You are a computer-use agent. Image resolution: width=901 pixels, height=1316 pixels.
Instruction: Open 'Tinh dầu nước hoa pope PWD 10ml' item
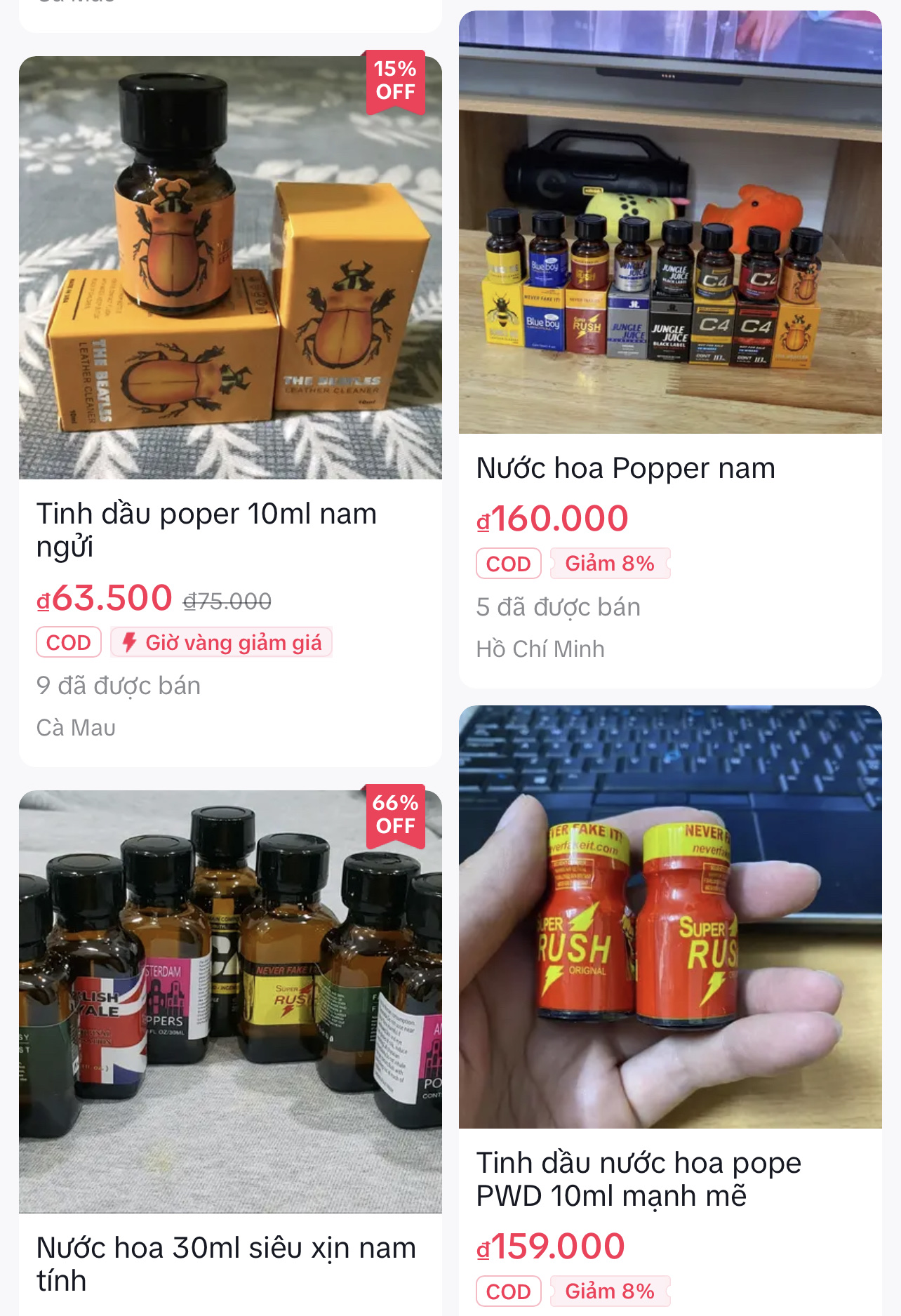[639, 1179]
